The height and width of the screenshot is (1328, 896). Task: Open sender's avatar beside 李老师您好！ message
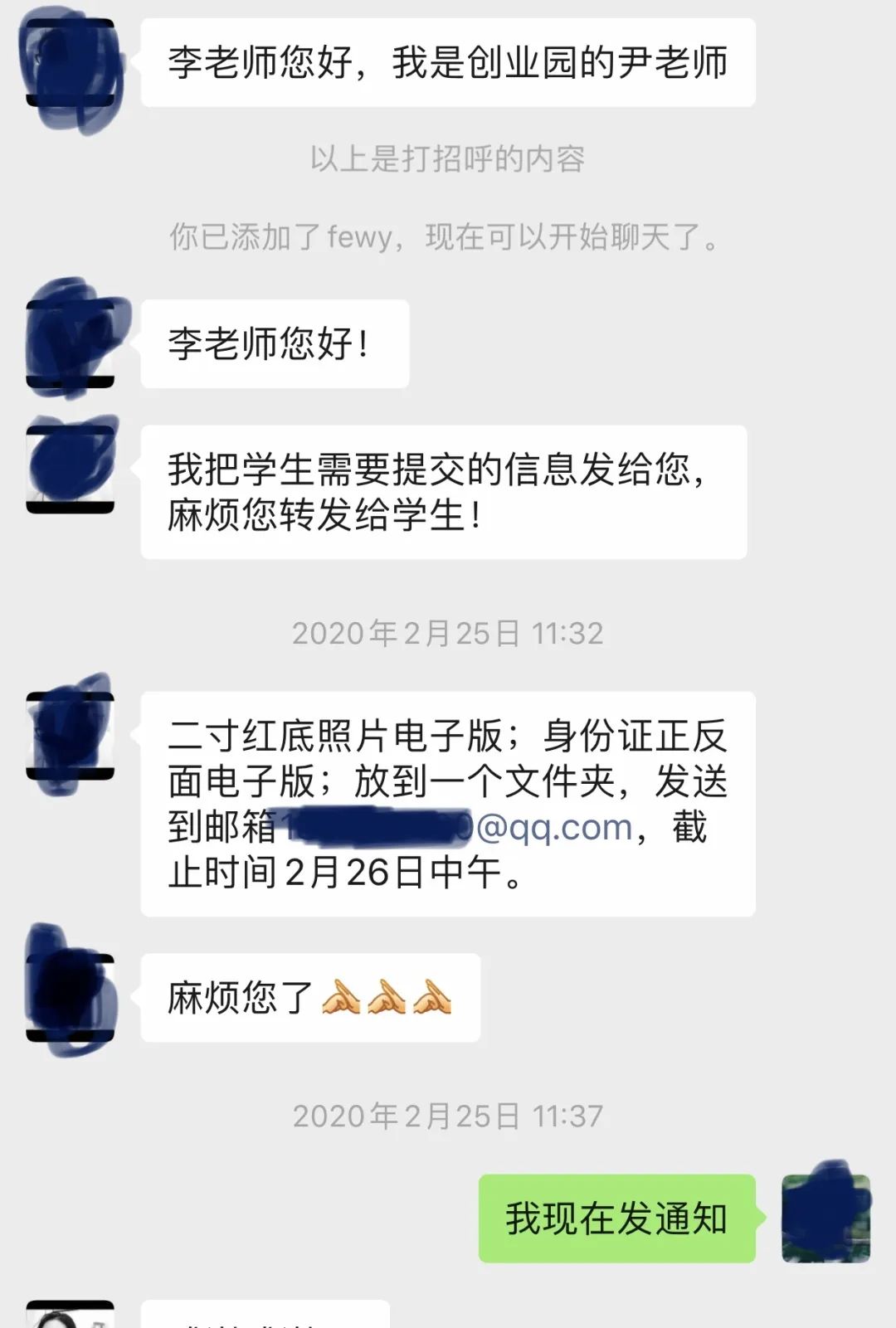coord(71,344)
